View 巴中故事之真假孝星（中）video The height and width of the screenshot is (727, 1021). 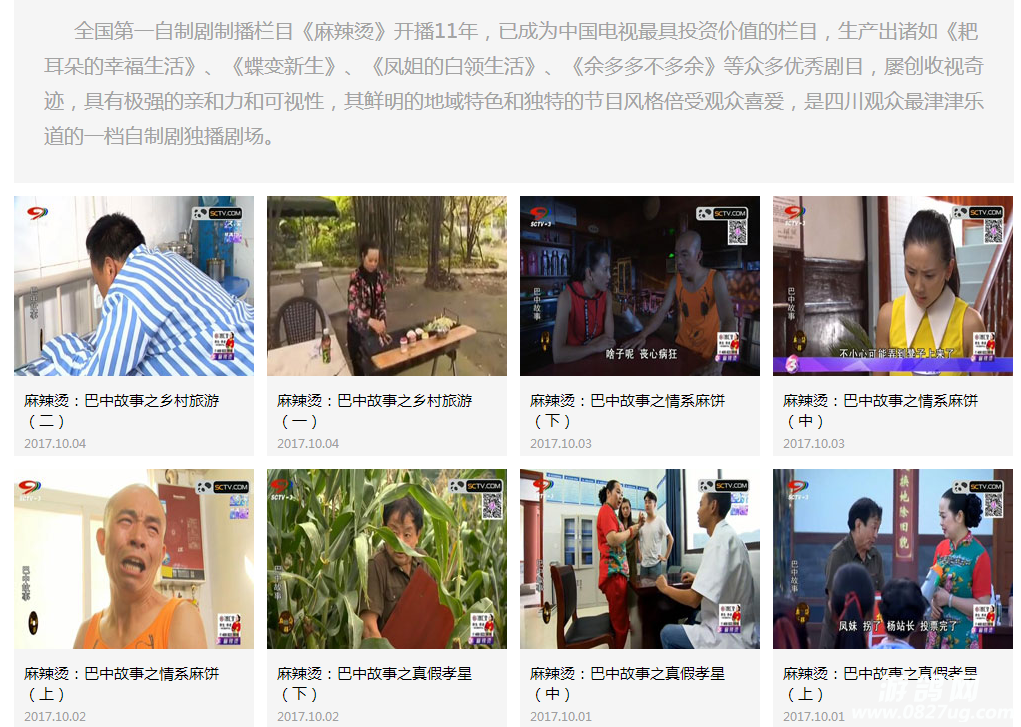[x=639, y=559]
